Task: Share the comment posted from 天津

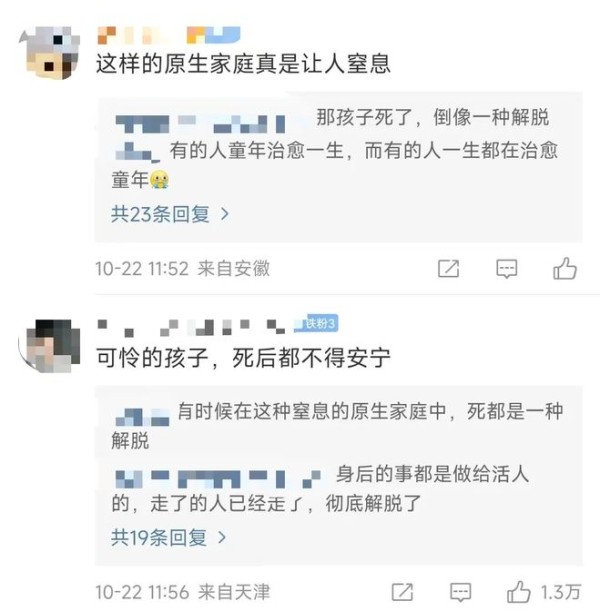Action: [403, 591]
